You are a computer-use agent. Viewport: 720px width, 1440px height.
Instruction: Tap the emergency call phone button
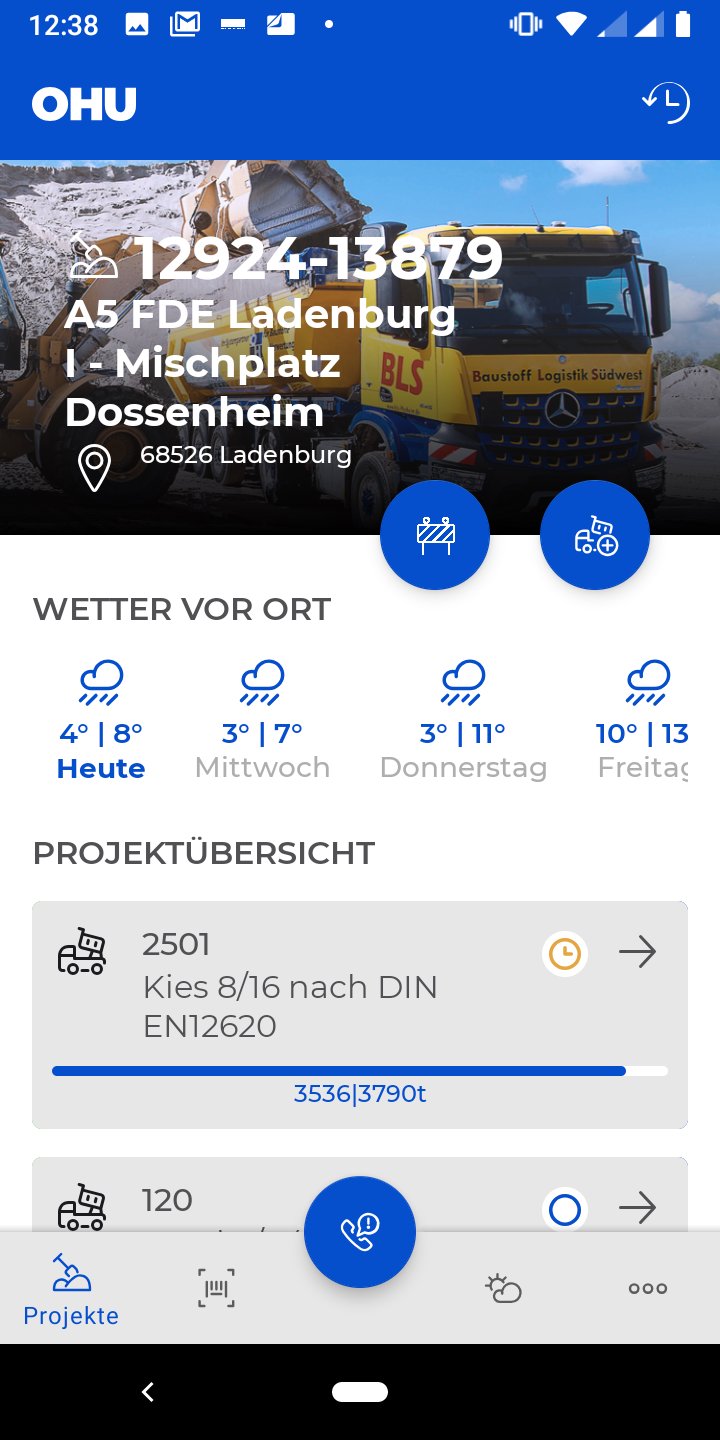click(x=360, y=1232)
